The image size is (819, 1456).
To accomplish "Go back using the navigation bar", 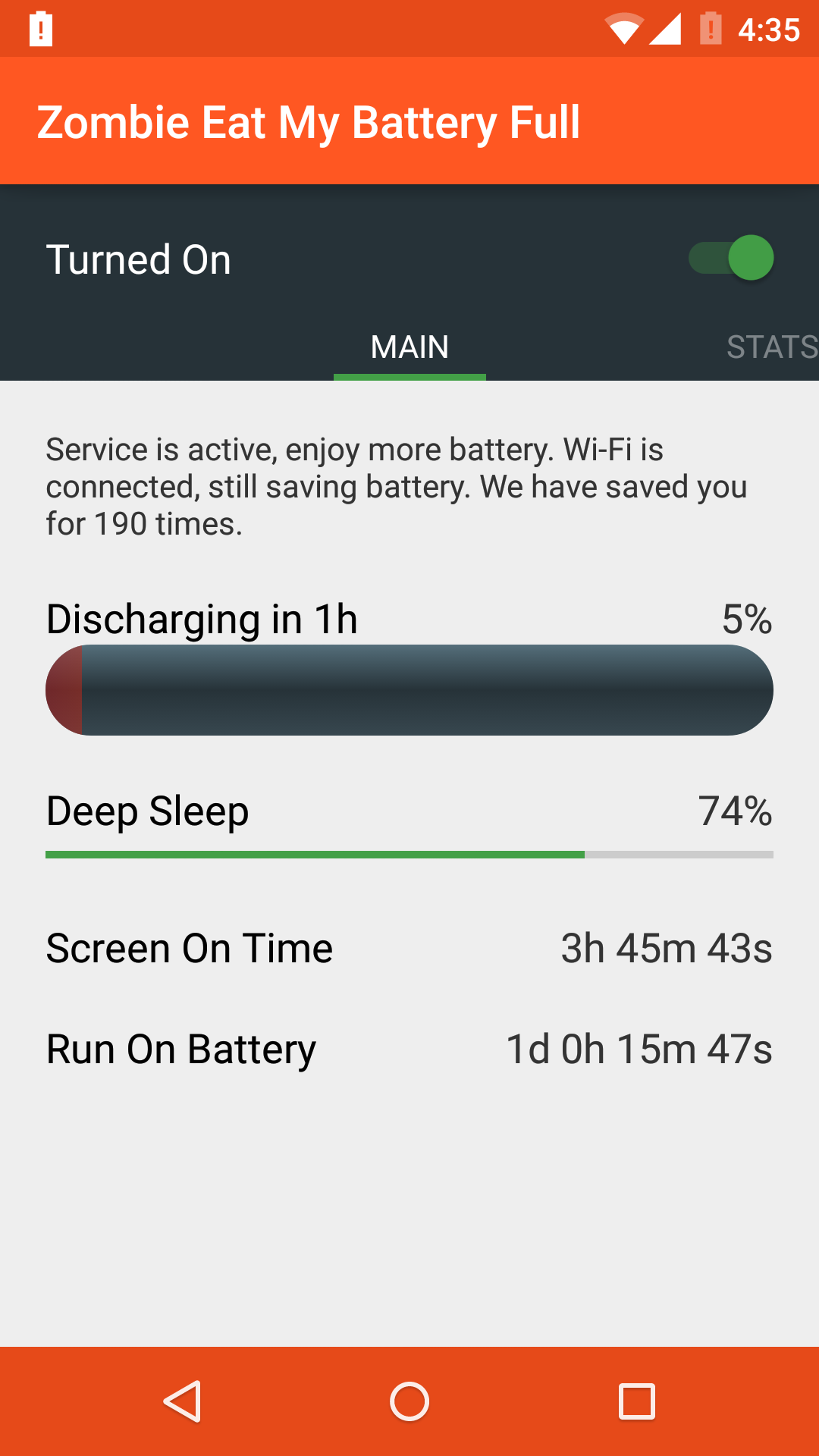I will coord(182,1401).
